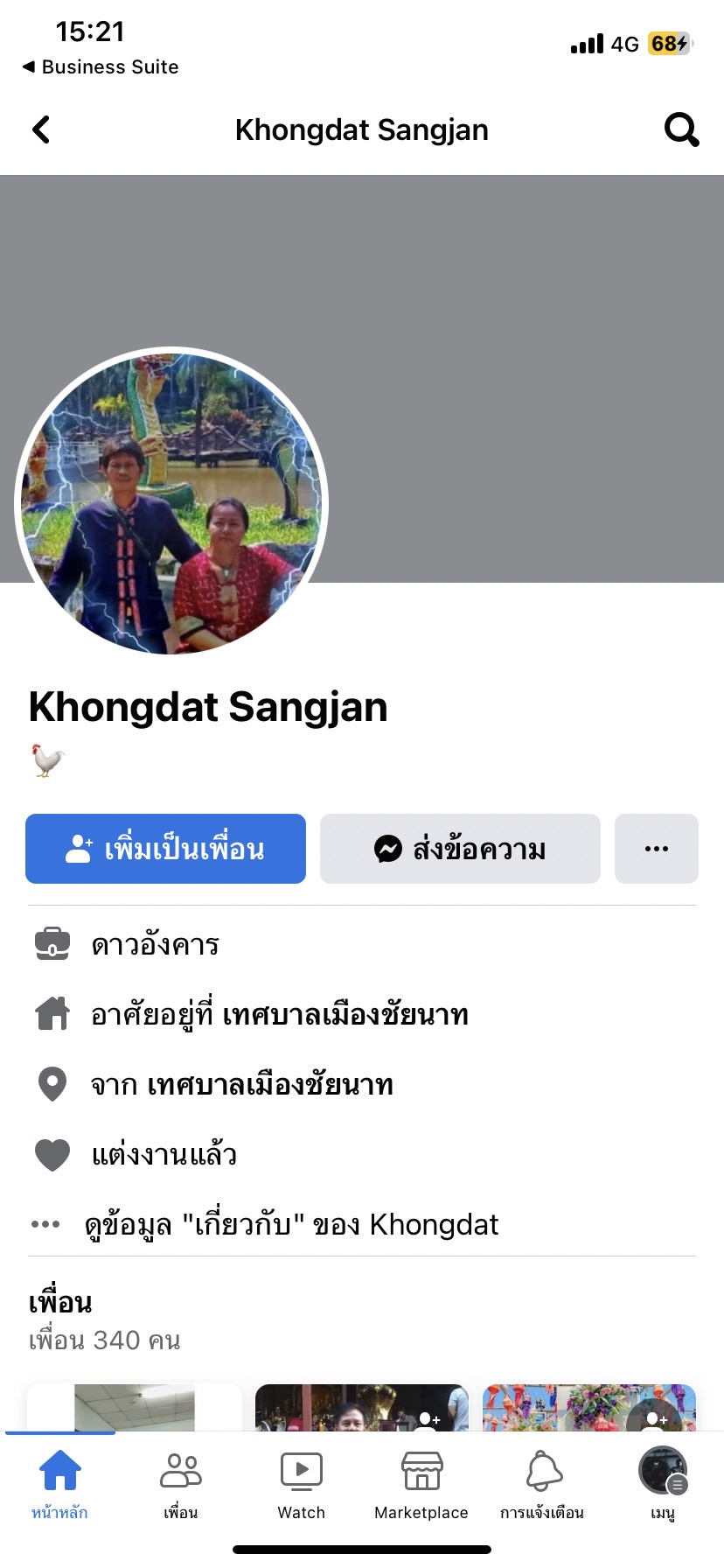Go back using the top-left arrow
The width and height of the screenshot is (724, 1568).
point(41,129)
